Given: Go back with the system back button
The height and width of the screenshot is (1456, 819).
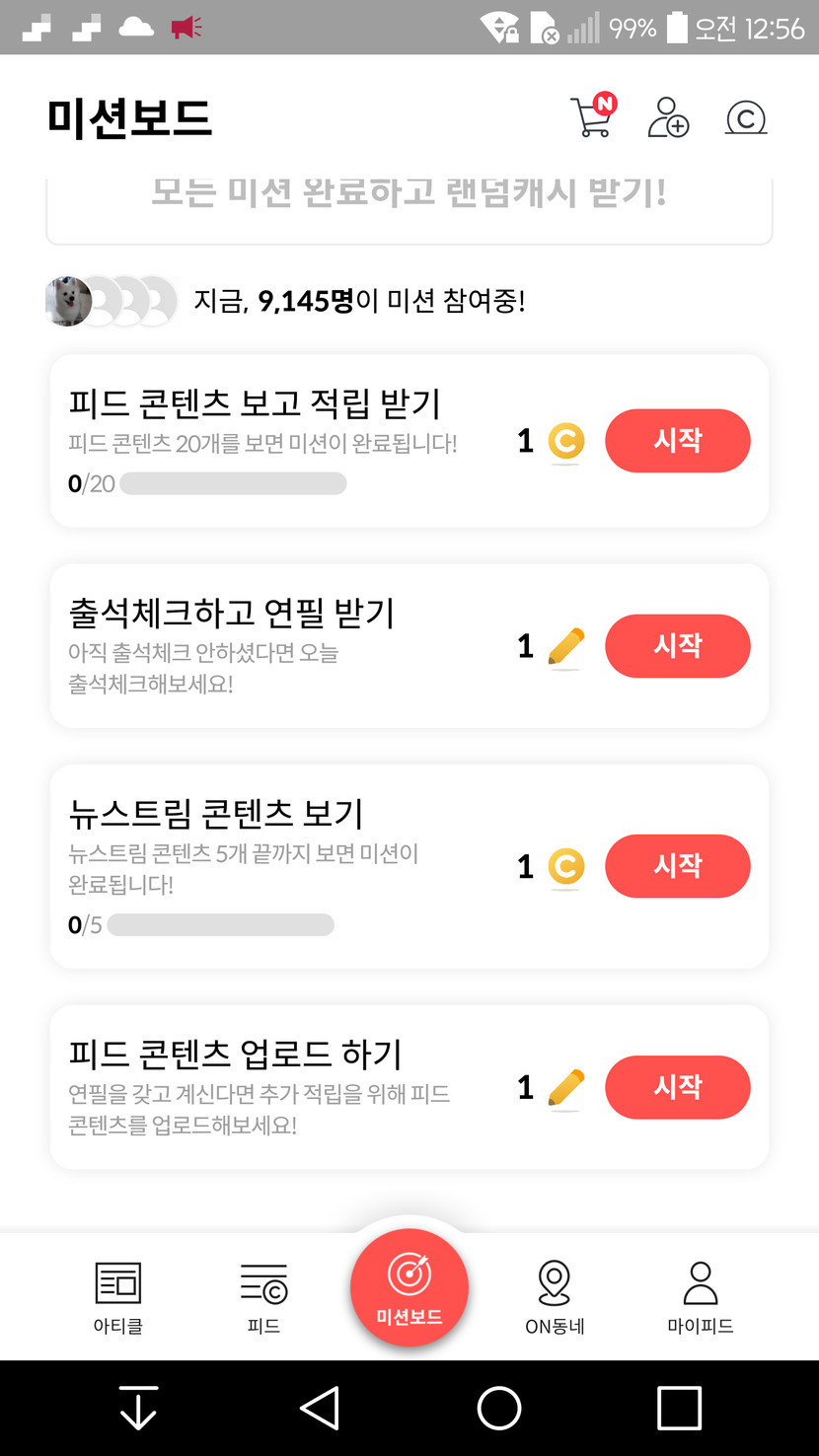Looking at the screenshot, I should pyautogui.click(x=320, y=1408).
